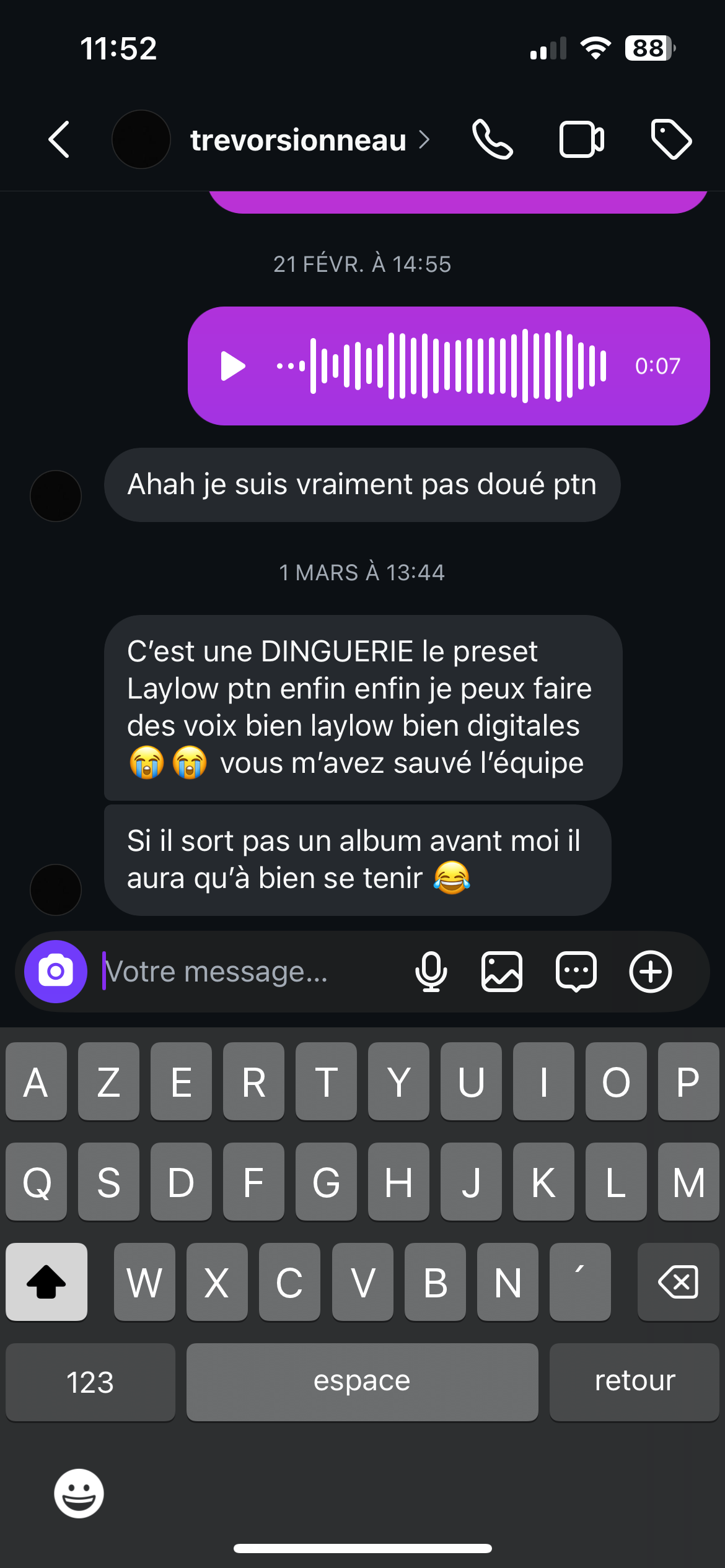
Task: Switch keyboard to emoji
Action: point(79,1493)
